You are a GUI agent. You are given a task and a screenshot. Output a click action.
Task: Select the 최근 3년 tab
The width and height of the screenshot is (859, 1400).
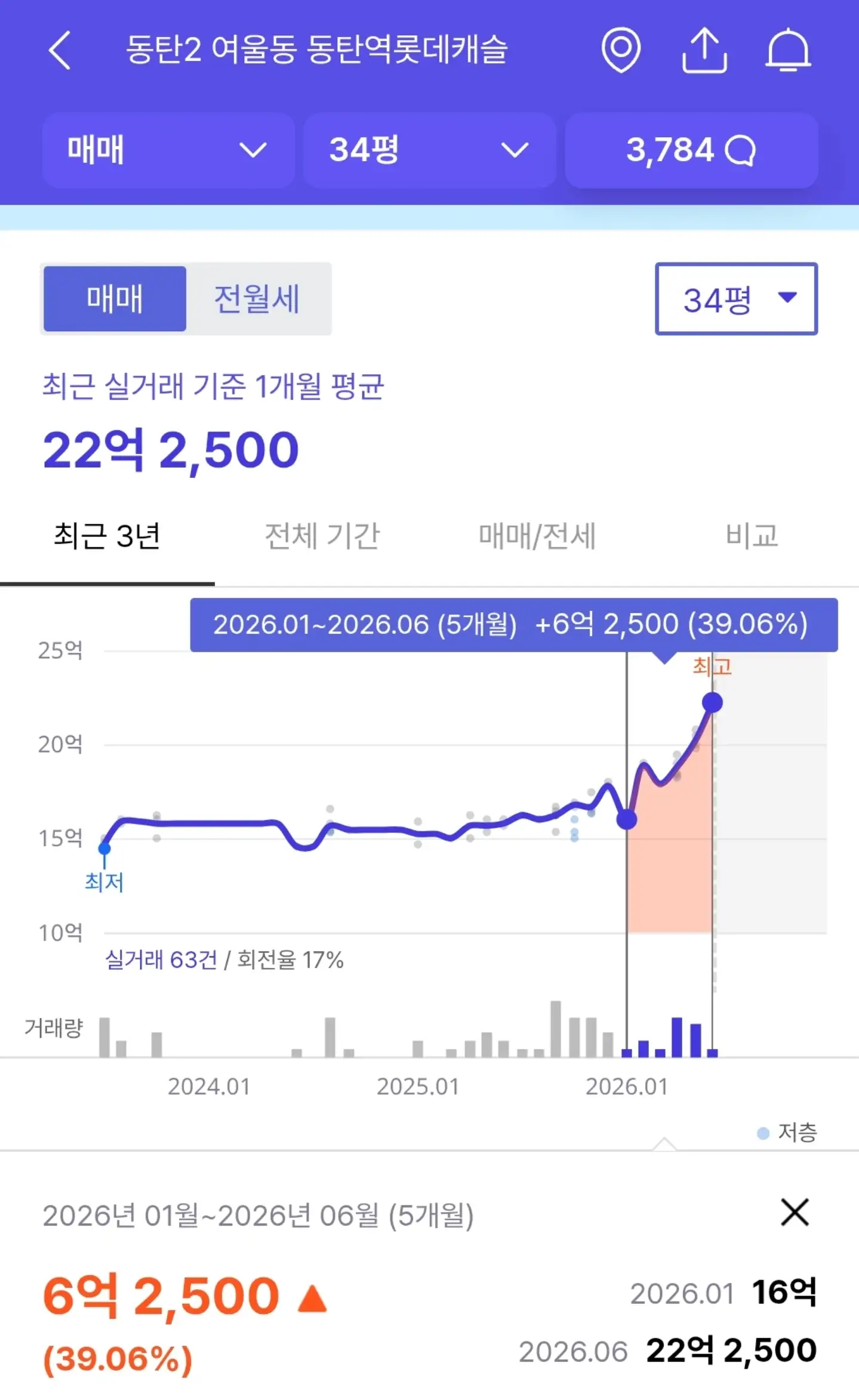tap(107, 535)
